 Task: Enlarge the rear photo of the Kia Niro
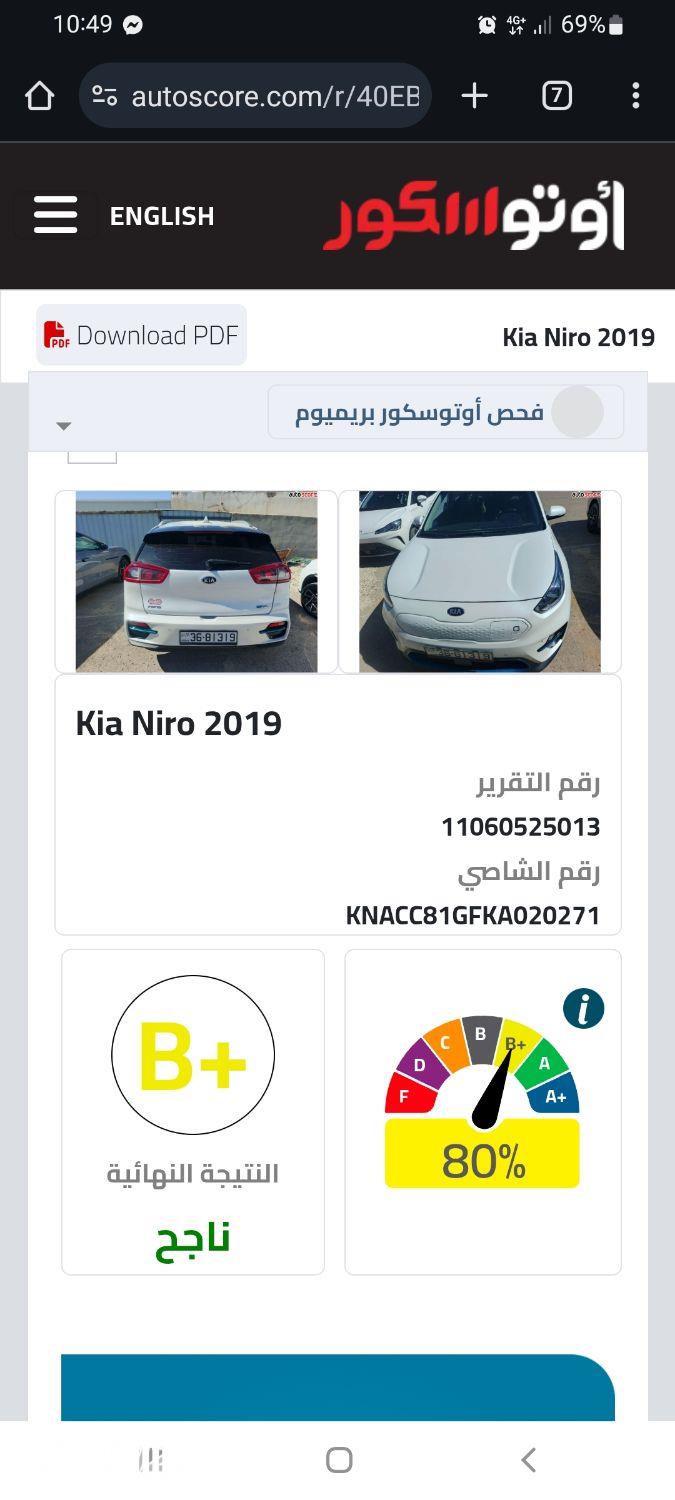pos(197,581)
